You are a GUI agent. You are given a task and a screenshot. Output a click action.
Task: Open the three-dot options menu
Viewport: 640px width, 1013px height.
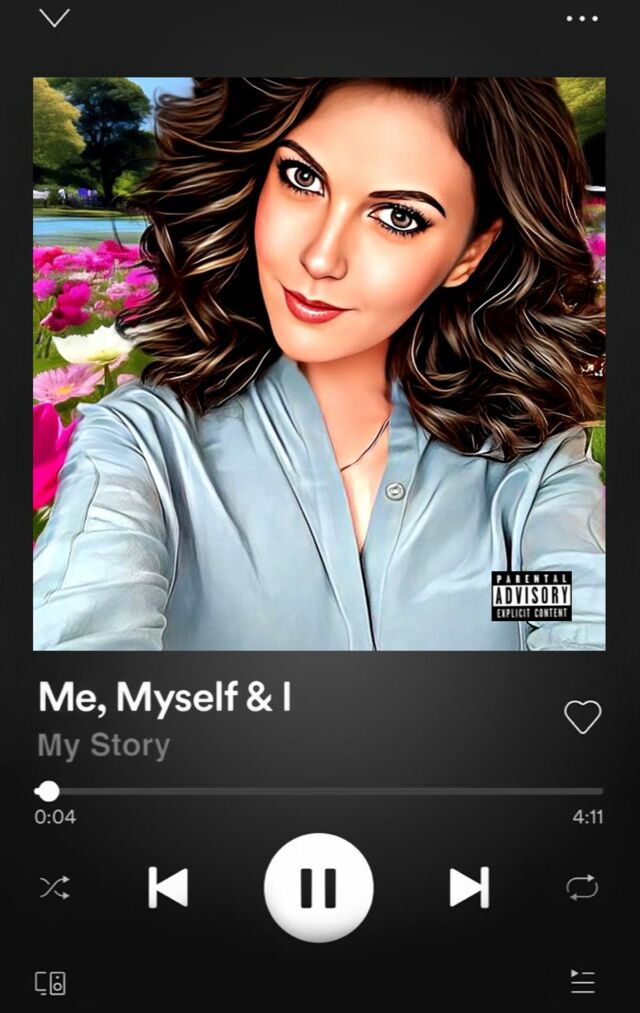click(x=582, y=18)
